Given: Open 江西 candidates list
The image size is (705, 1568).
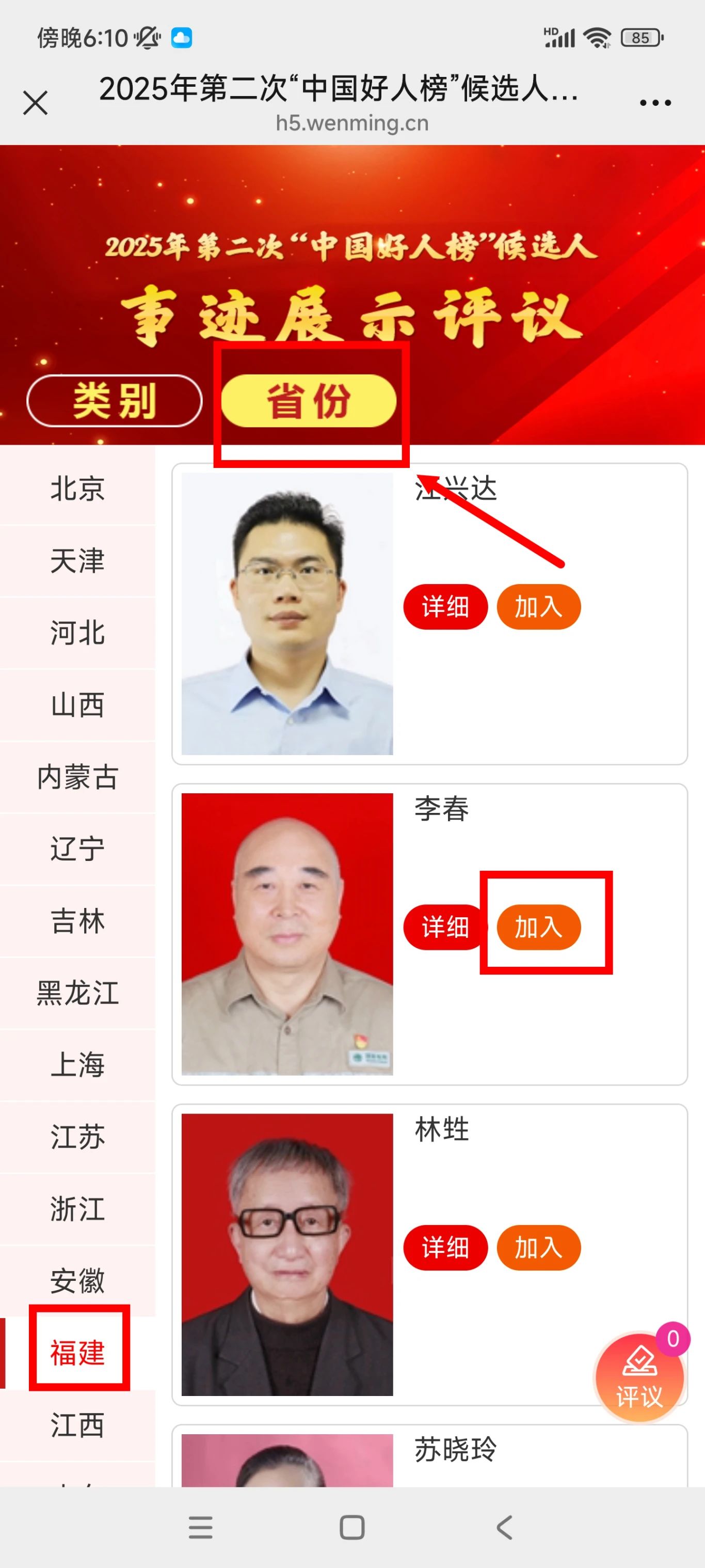Looking at the screenshot, I should [x=77, y=1425].
